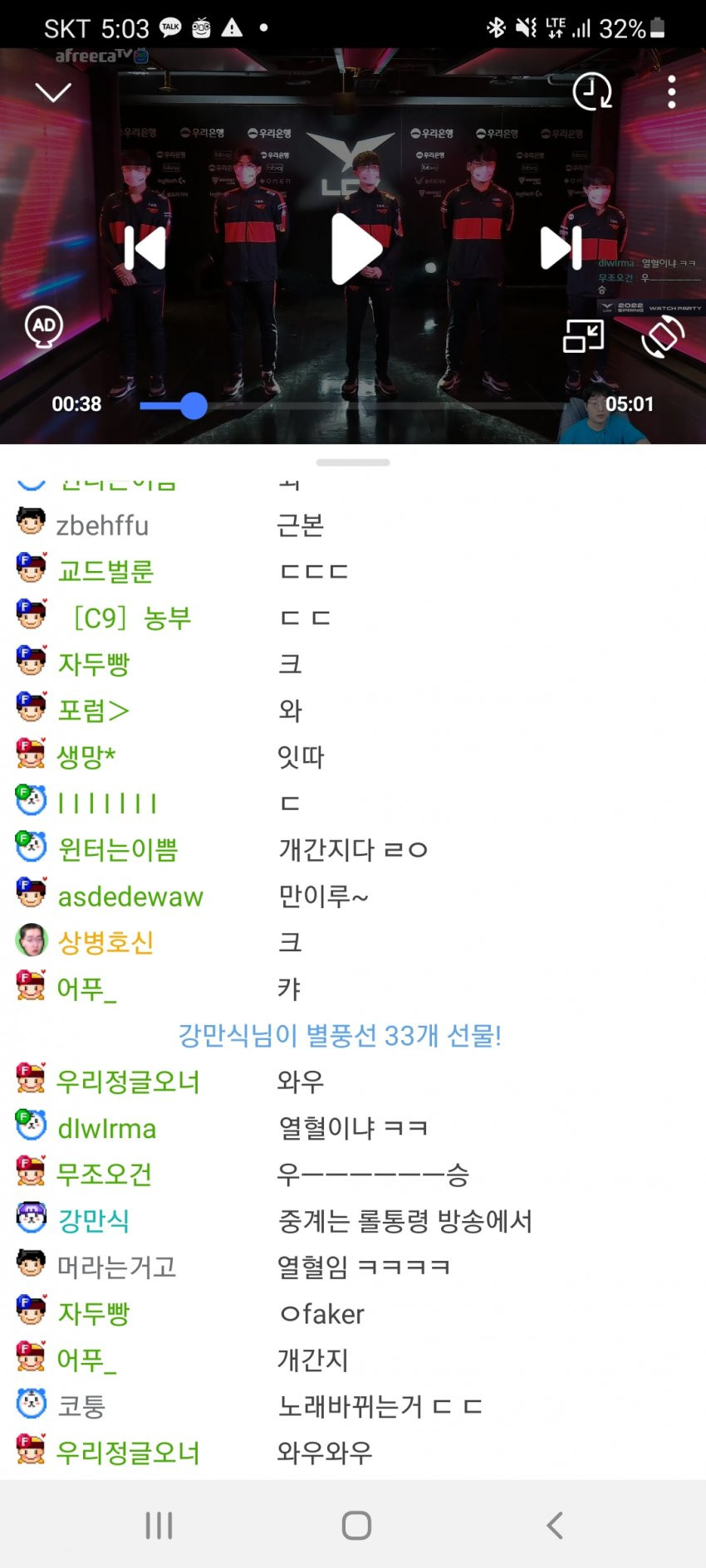Tap the AD speech bubble icon
This screenshot has height=1568, width=706.
coord(44,326)
